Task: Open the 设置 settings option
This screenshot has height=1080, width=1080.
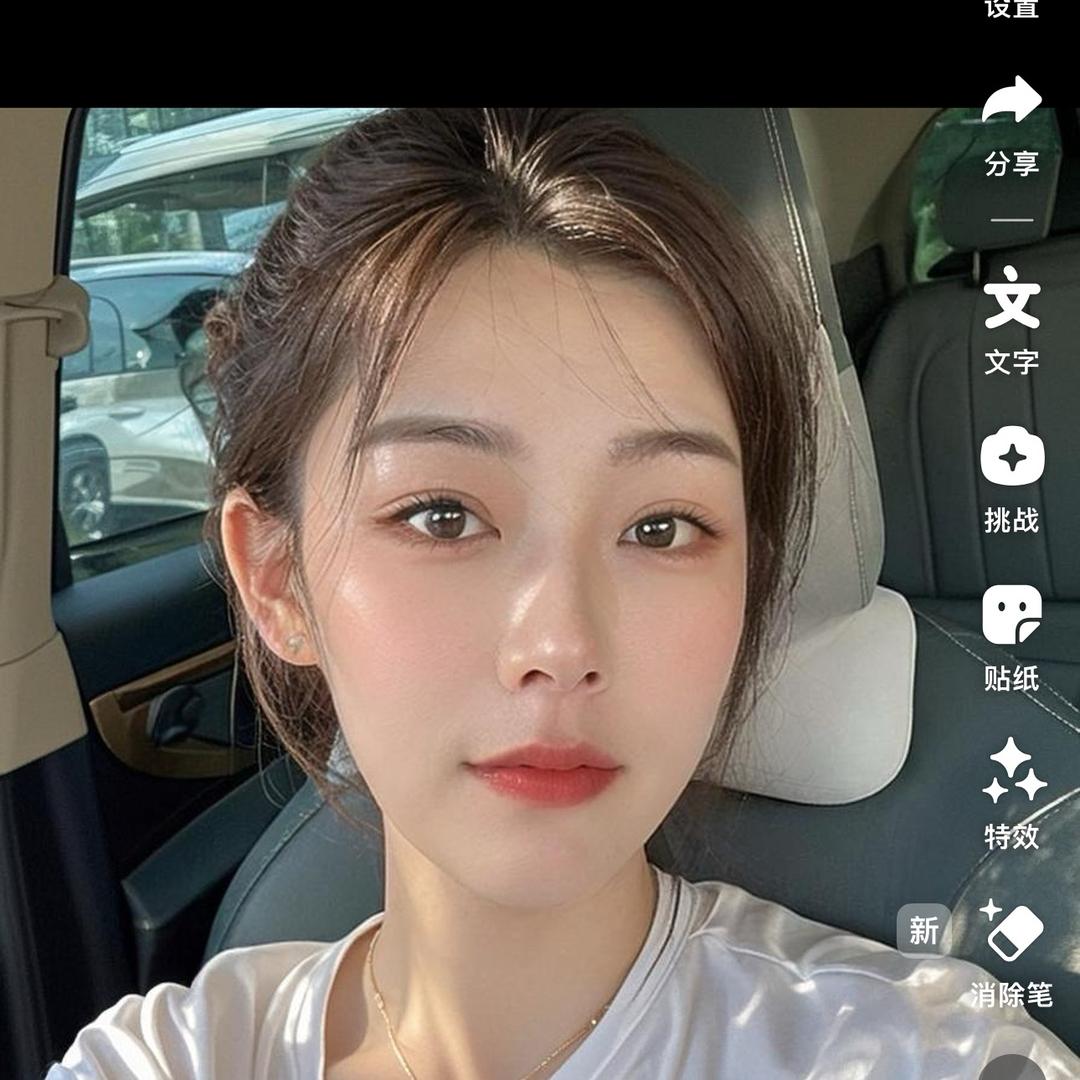Action: pos(1011,8)
